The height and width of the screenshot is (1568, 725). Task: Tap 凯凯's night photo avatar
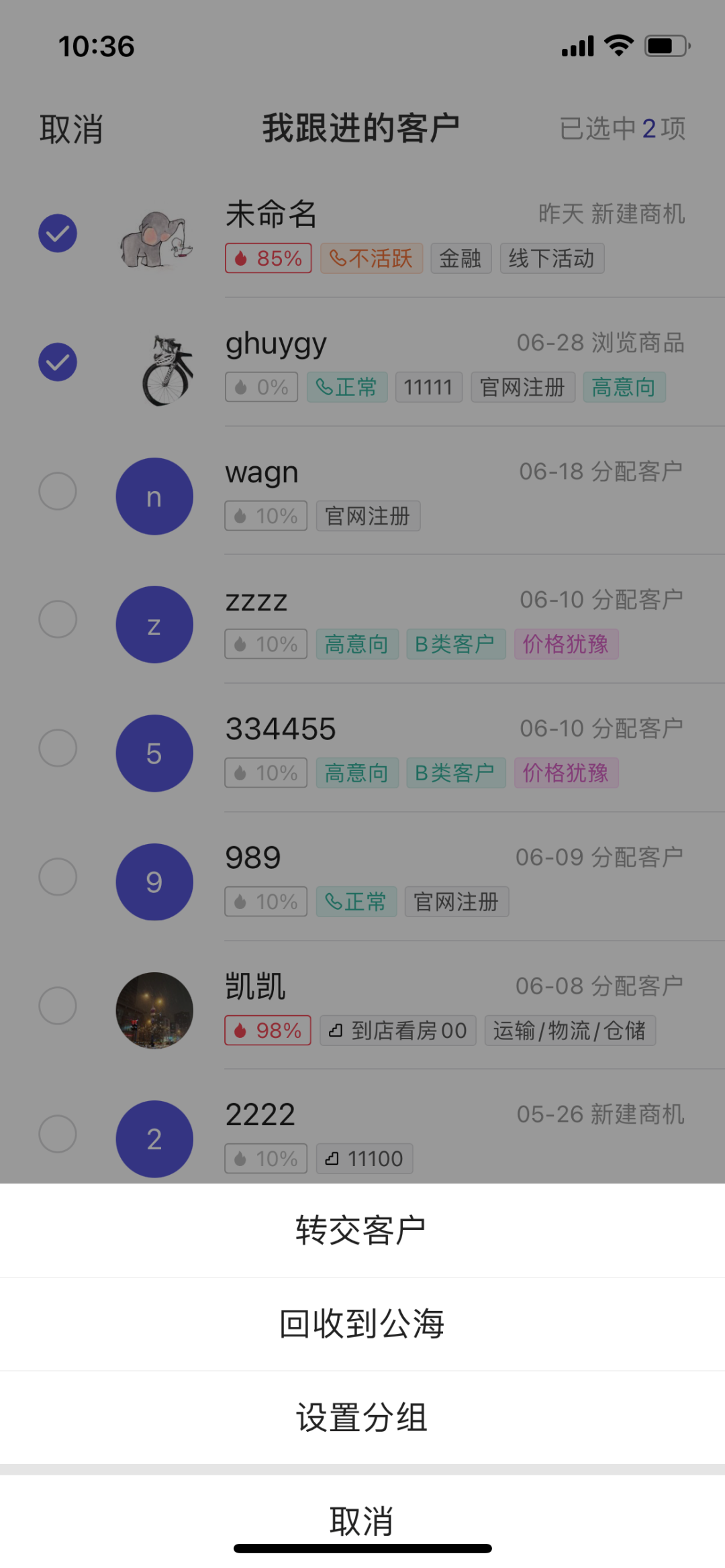tap(154, 1010)
